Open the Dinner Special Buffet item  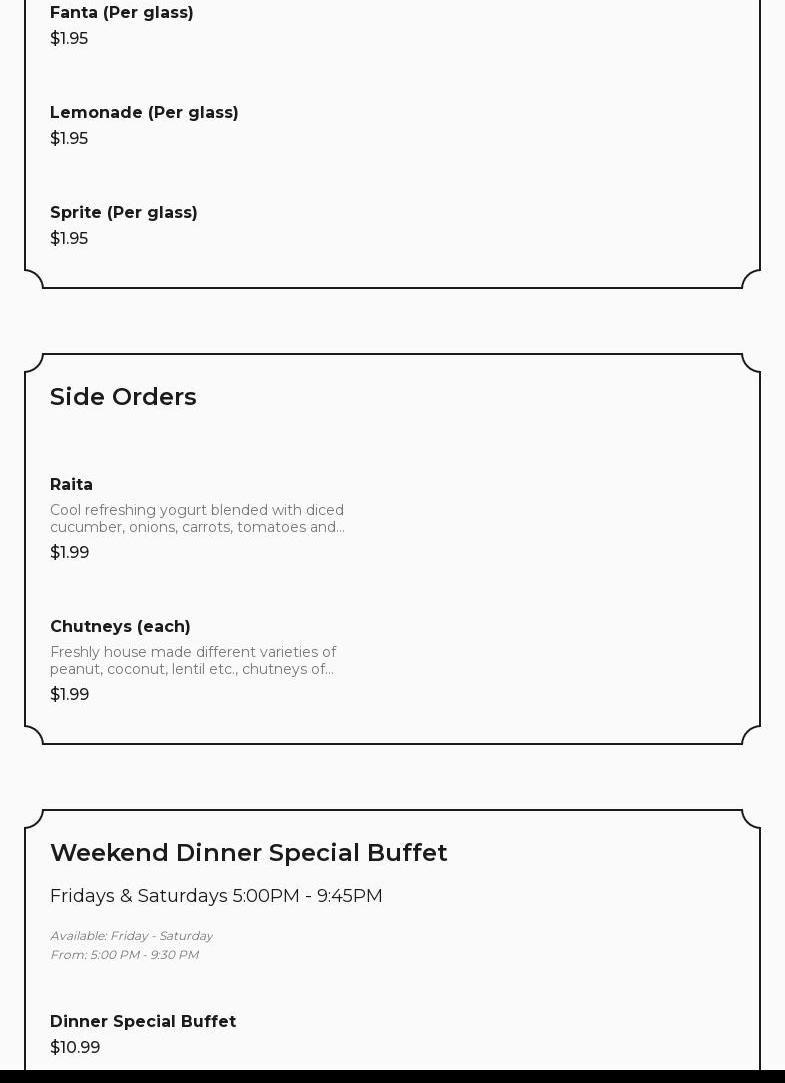pos(143,1022)
